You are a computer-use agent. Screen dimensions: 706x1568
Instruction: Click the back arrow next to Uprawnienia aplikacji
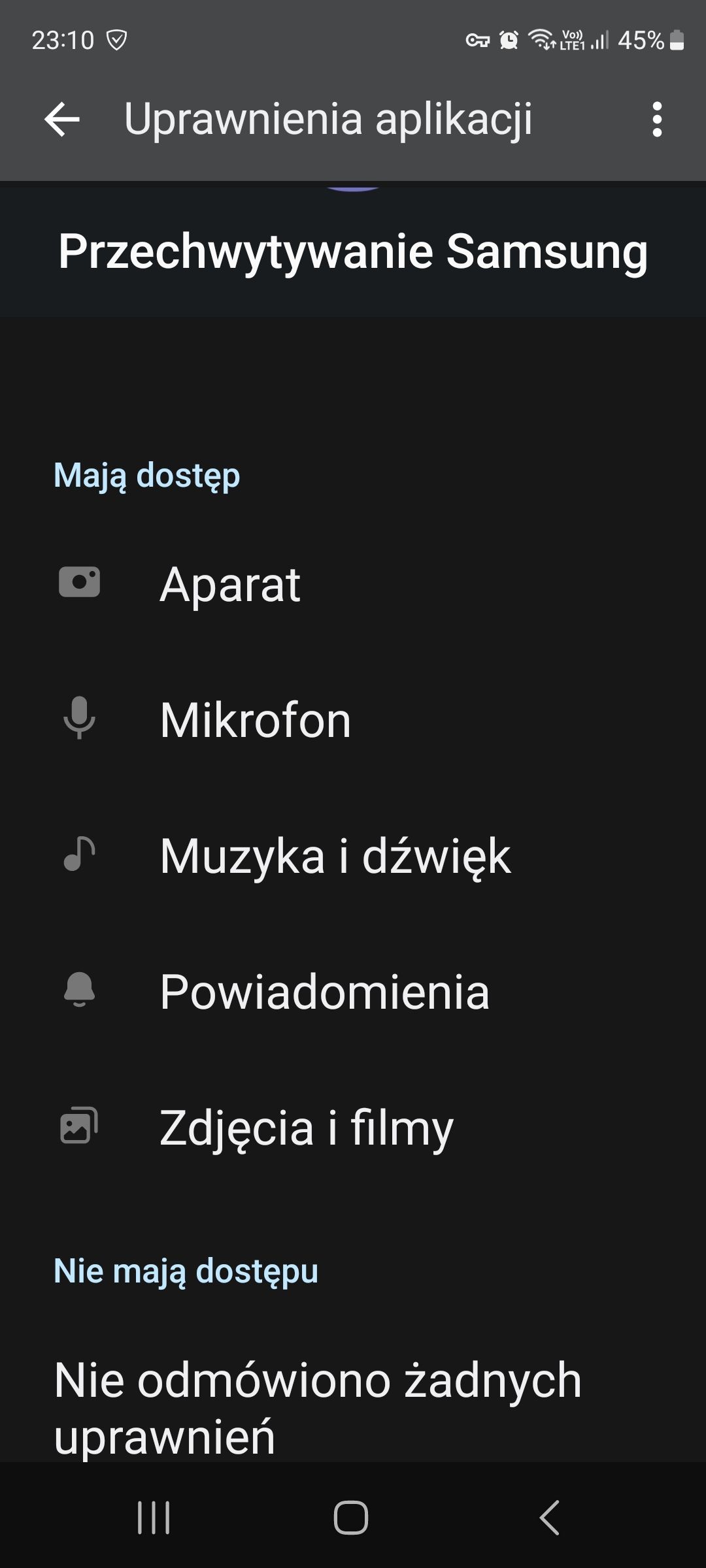[61, 120]
